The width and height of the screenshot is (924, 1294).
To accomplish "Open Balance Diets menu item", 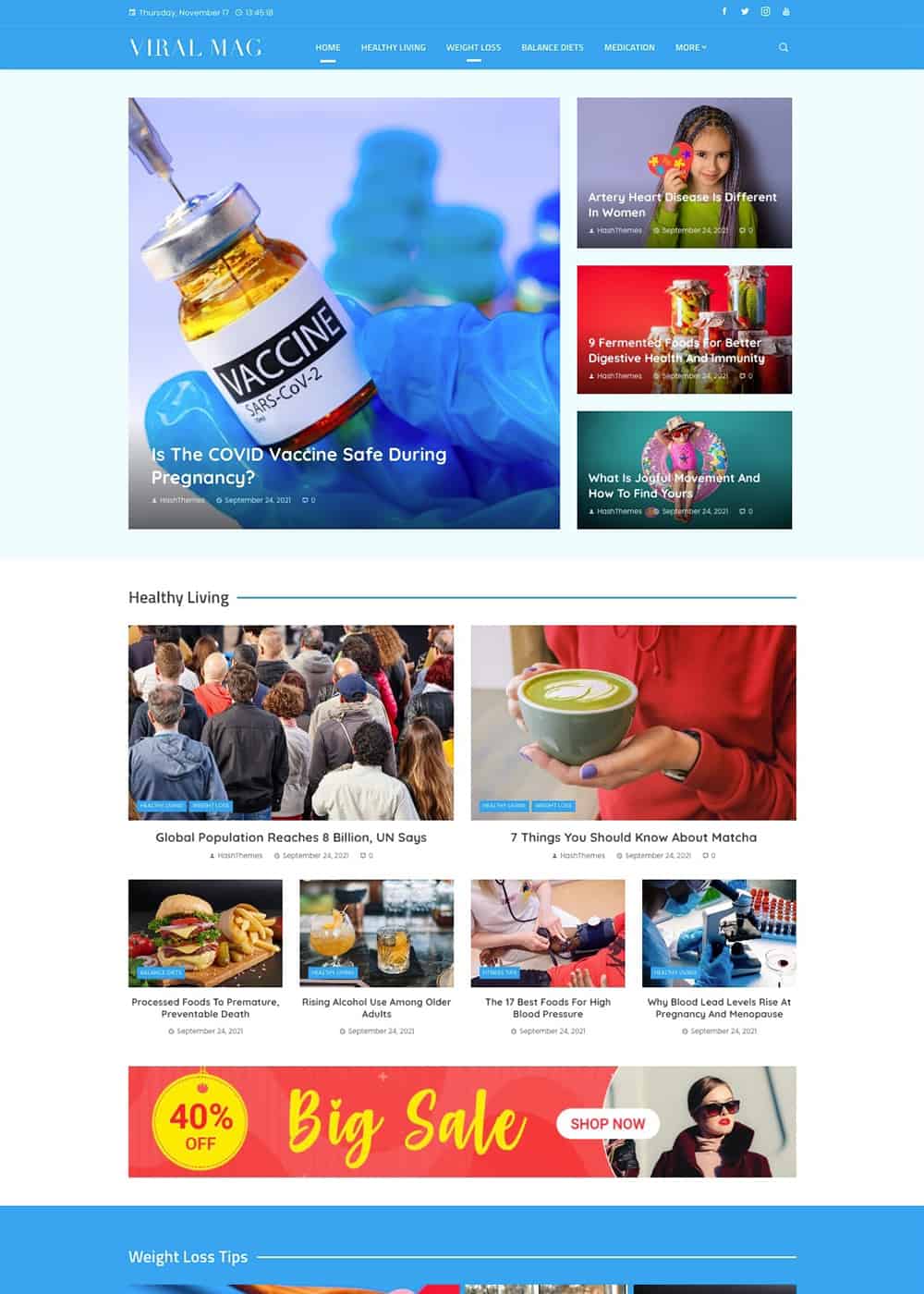I will (x=553, y=47).
